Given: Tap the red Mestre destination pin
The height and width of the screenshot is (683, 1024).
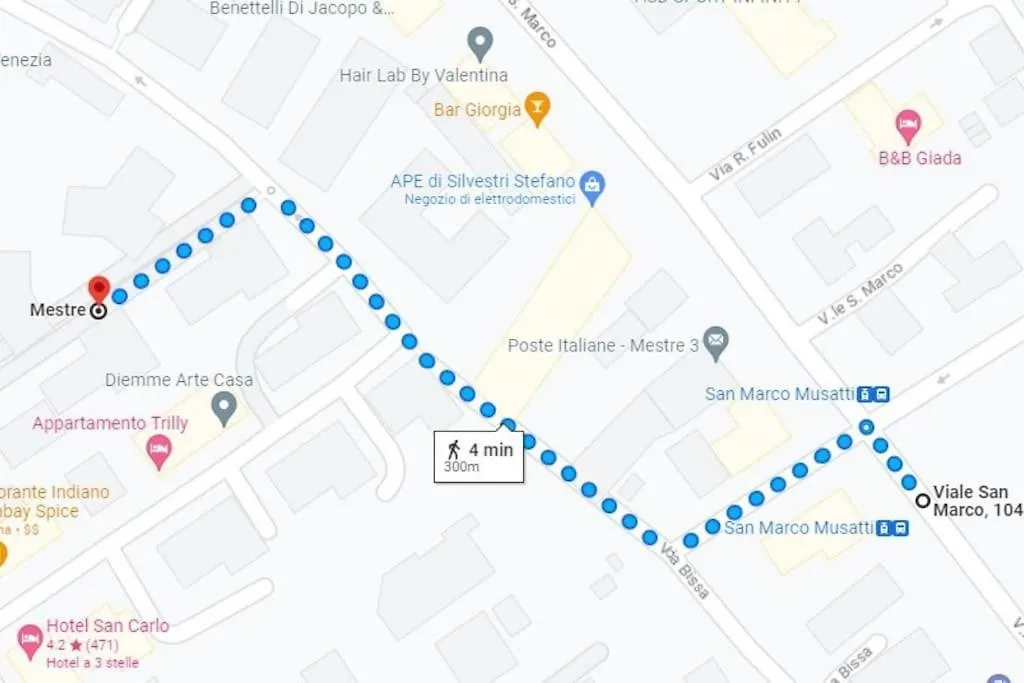Looking at the screenshot, I should coord(98,290).
